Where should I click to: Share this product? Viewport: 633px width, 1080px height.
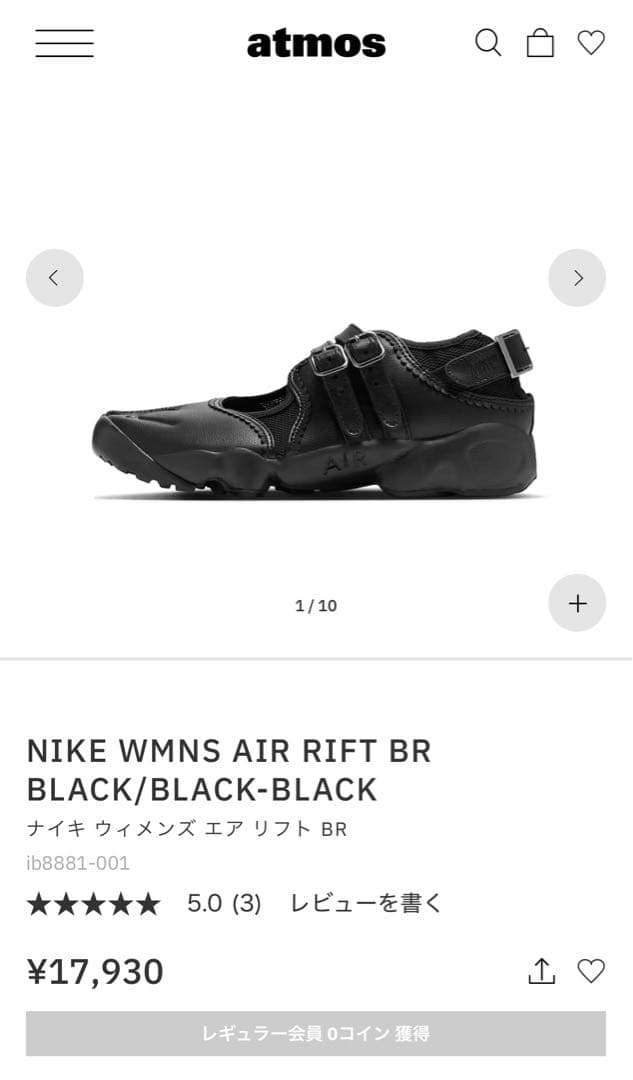click(x=541, y=971)
